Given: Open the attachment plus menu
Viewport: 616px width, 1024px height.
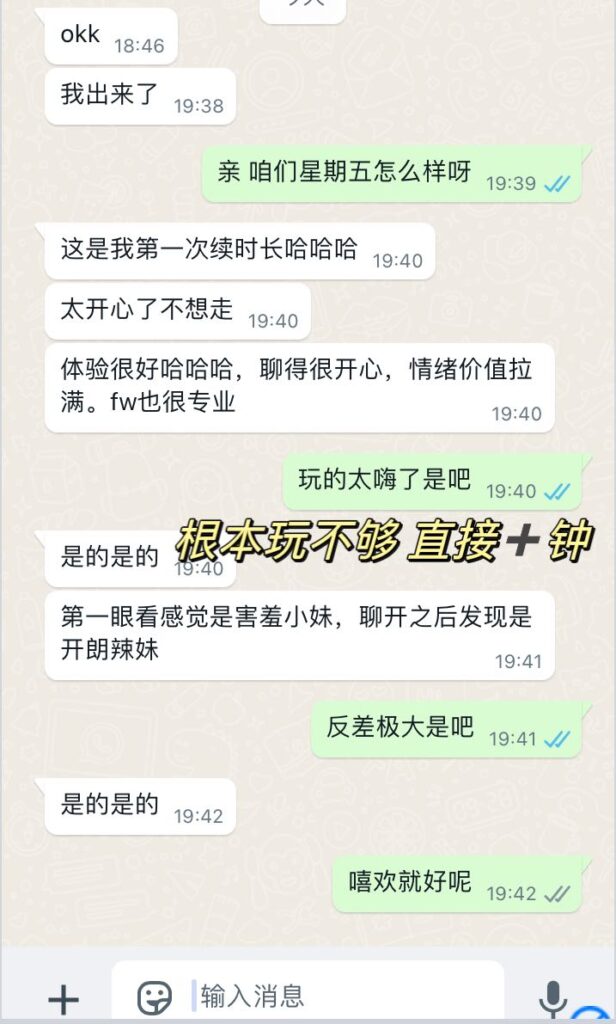Looking at the screenshot, I should pyautogui.click(x=63, y=998).
